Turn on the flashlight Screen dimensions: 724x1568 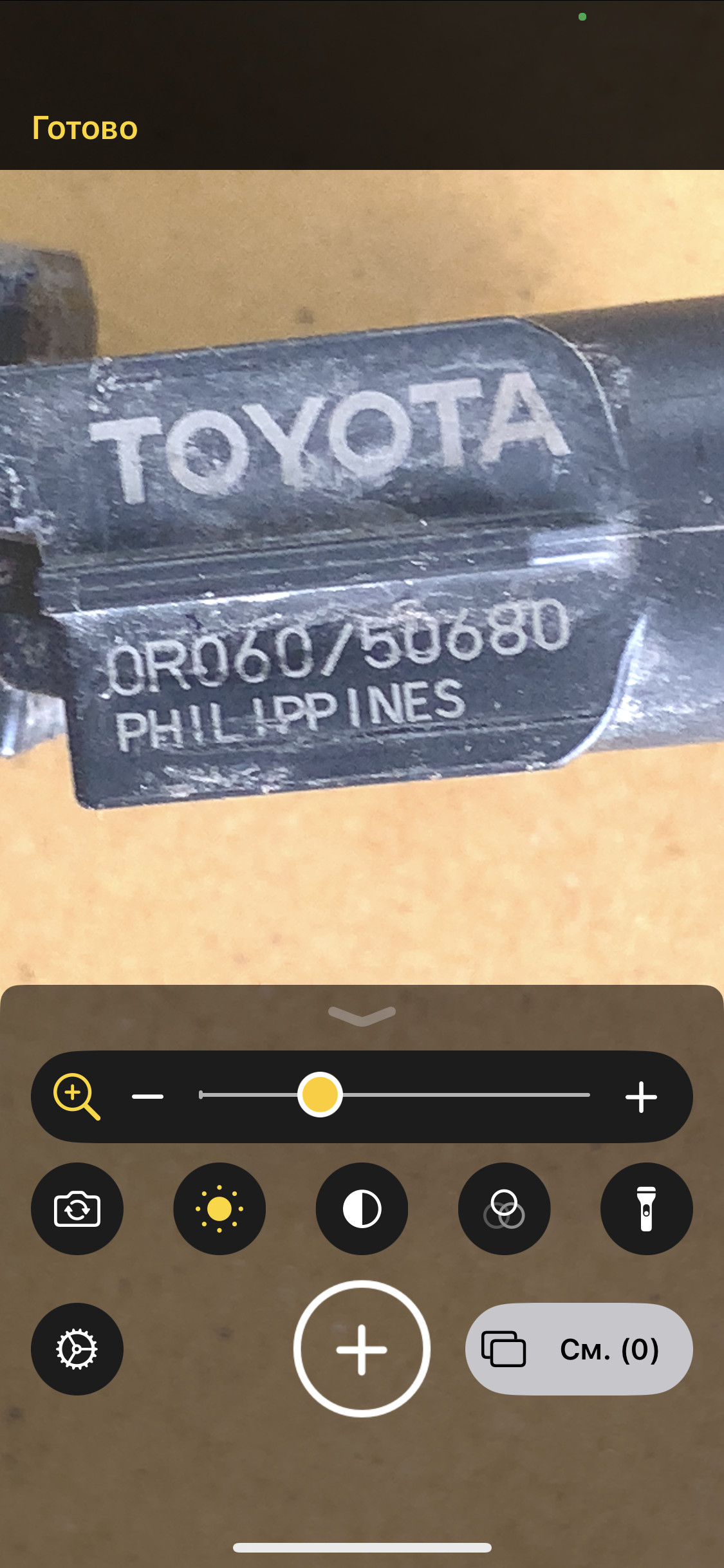(646, 1209)
